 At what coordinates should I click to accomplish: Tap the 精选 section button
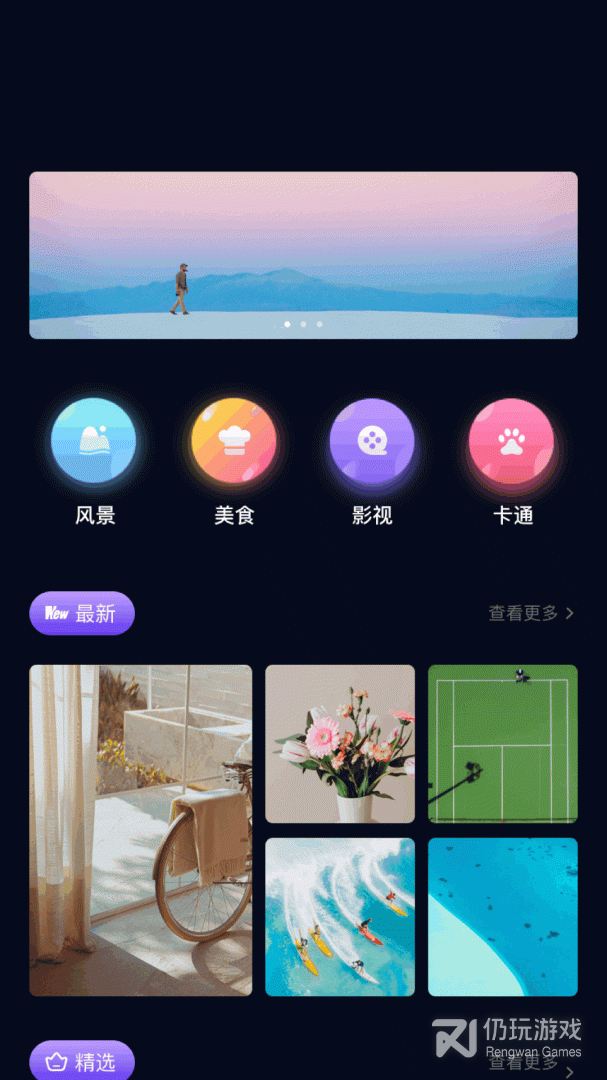[82, 1061]
